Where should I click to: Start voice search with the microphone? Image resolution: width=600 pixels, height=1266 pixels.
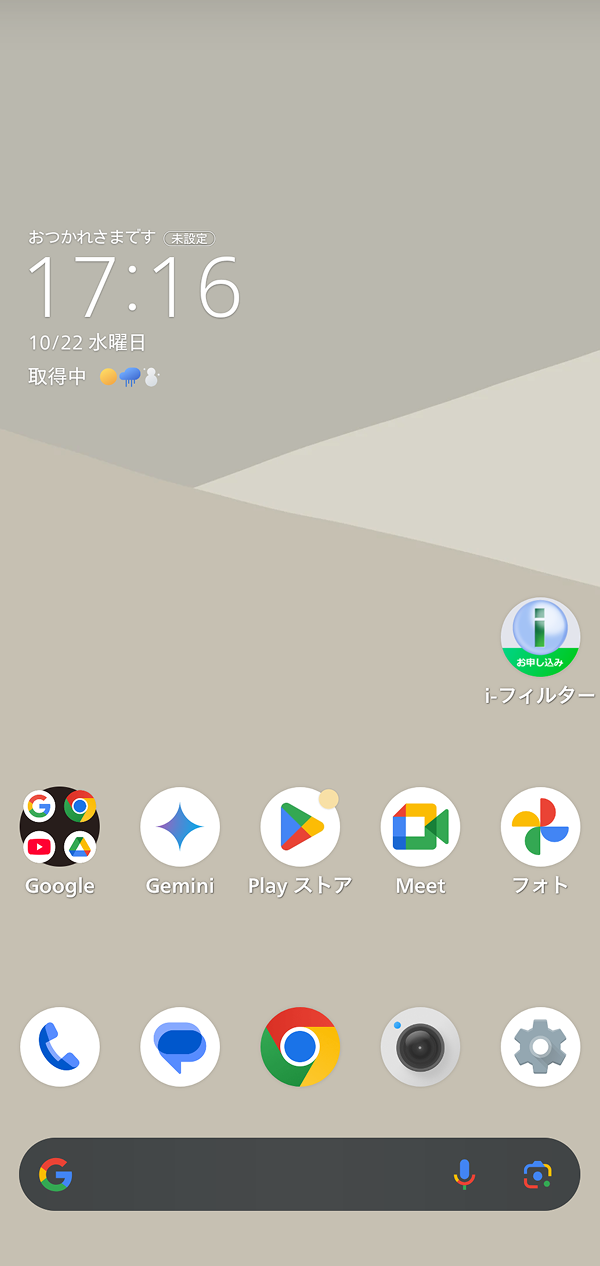coord(464,1174)
